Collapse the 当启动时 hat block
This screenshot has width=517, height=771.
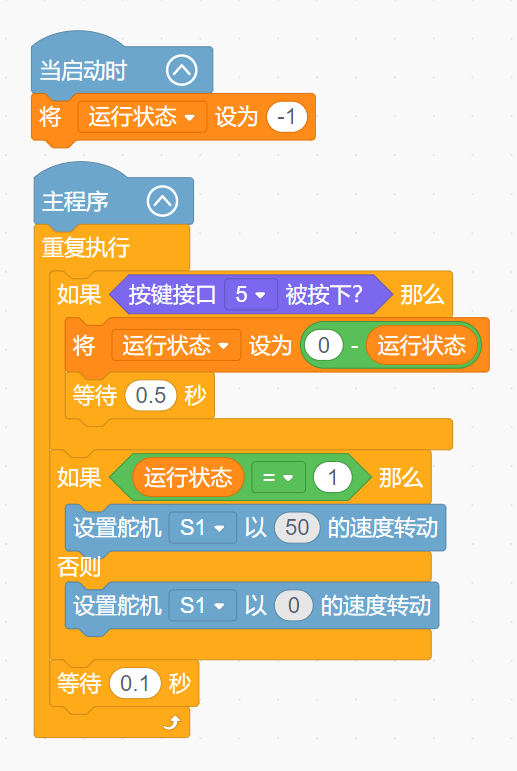point(182,70)
